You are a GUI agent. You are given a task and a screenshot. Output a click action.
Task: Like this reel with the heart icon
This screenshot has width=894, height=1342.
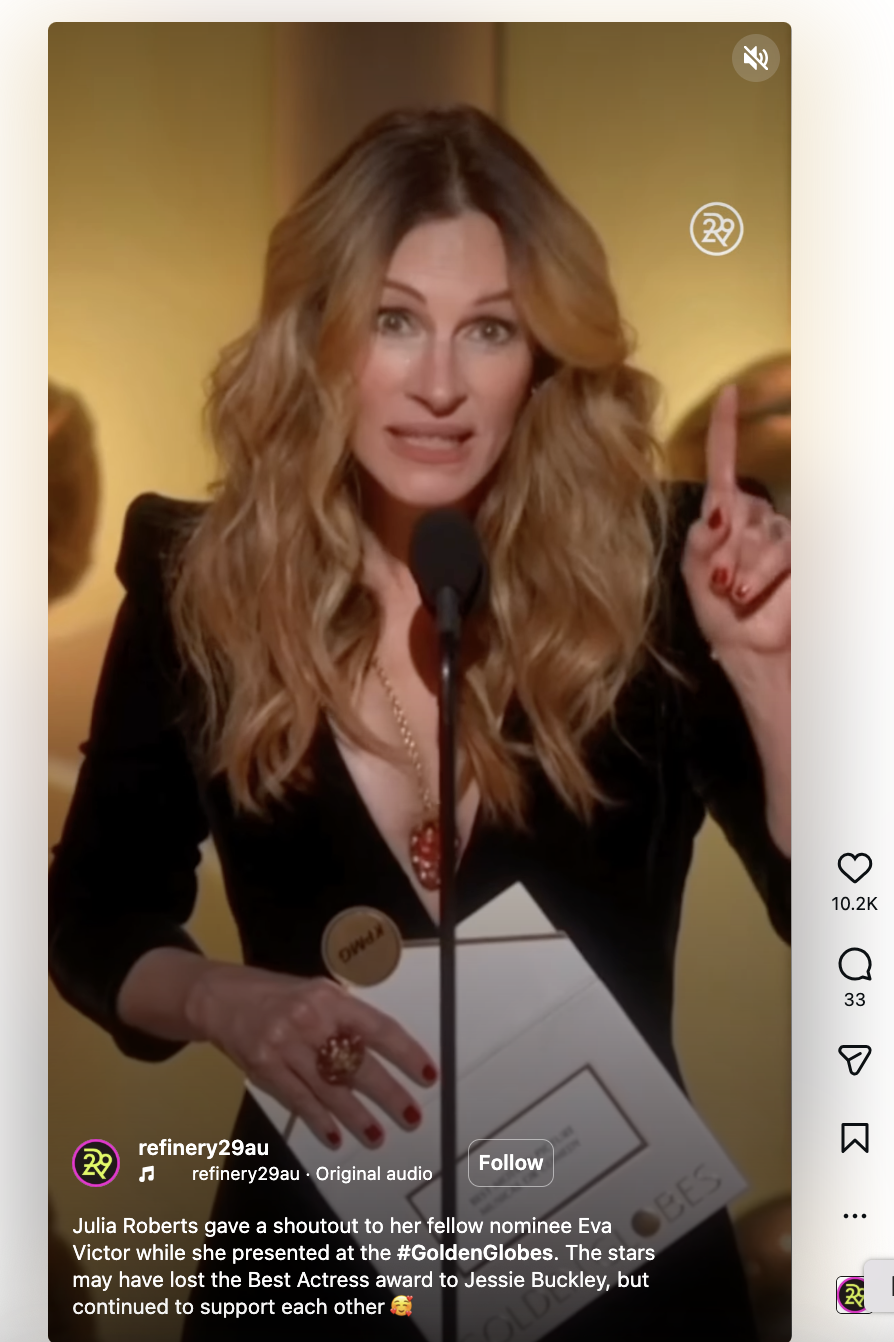pyautogui.click(x=854, y=868)
